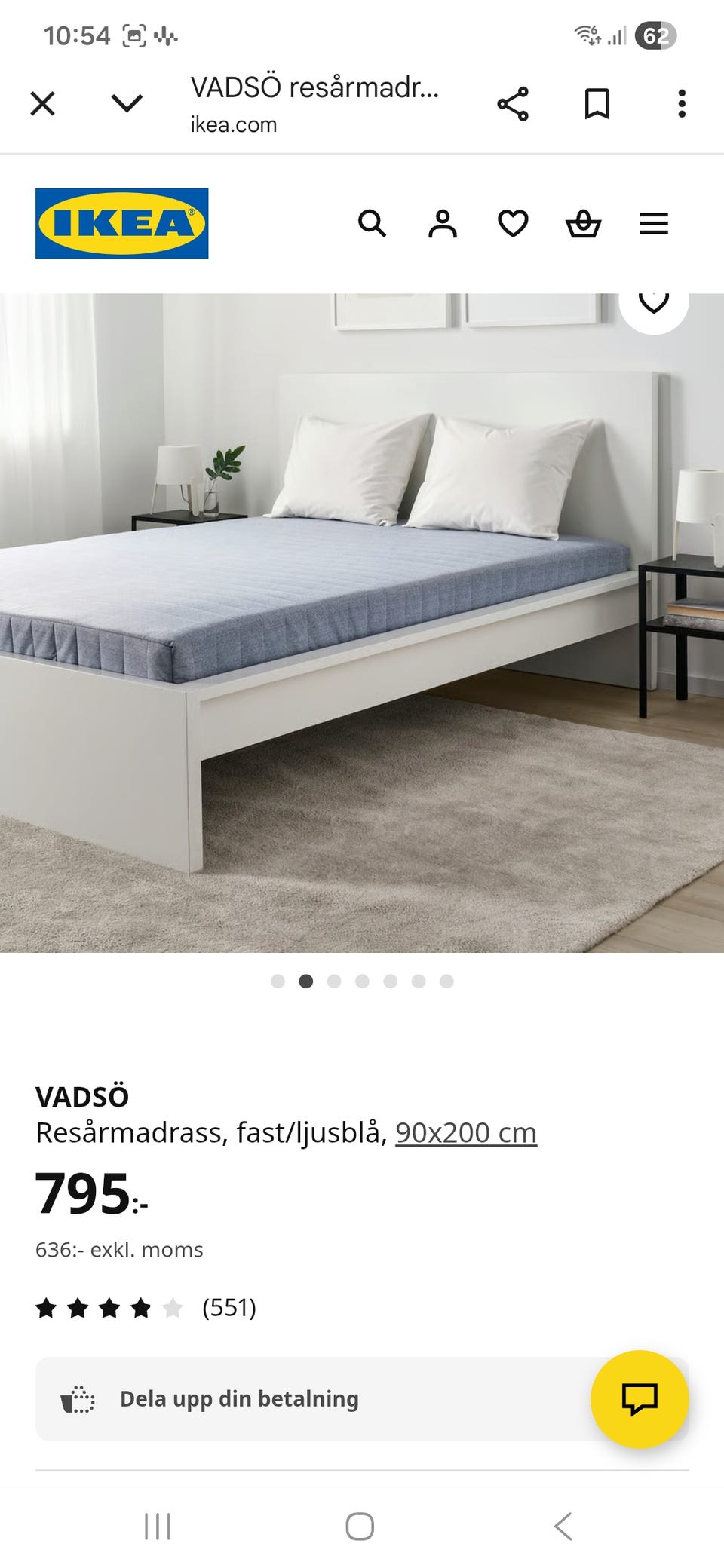Save VADSÖ mattress to favourites

coord(653,303)
